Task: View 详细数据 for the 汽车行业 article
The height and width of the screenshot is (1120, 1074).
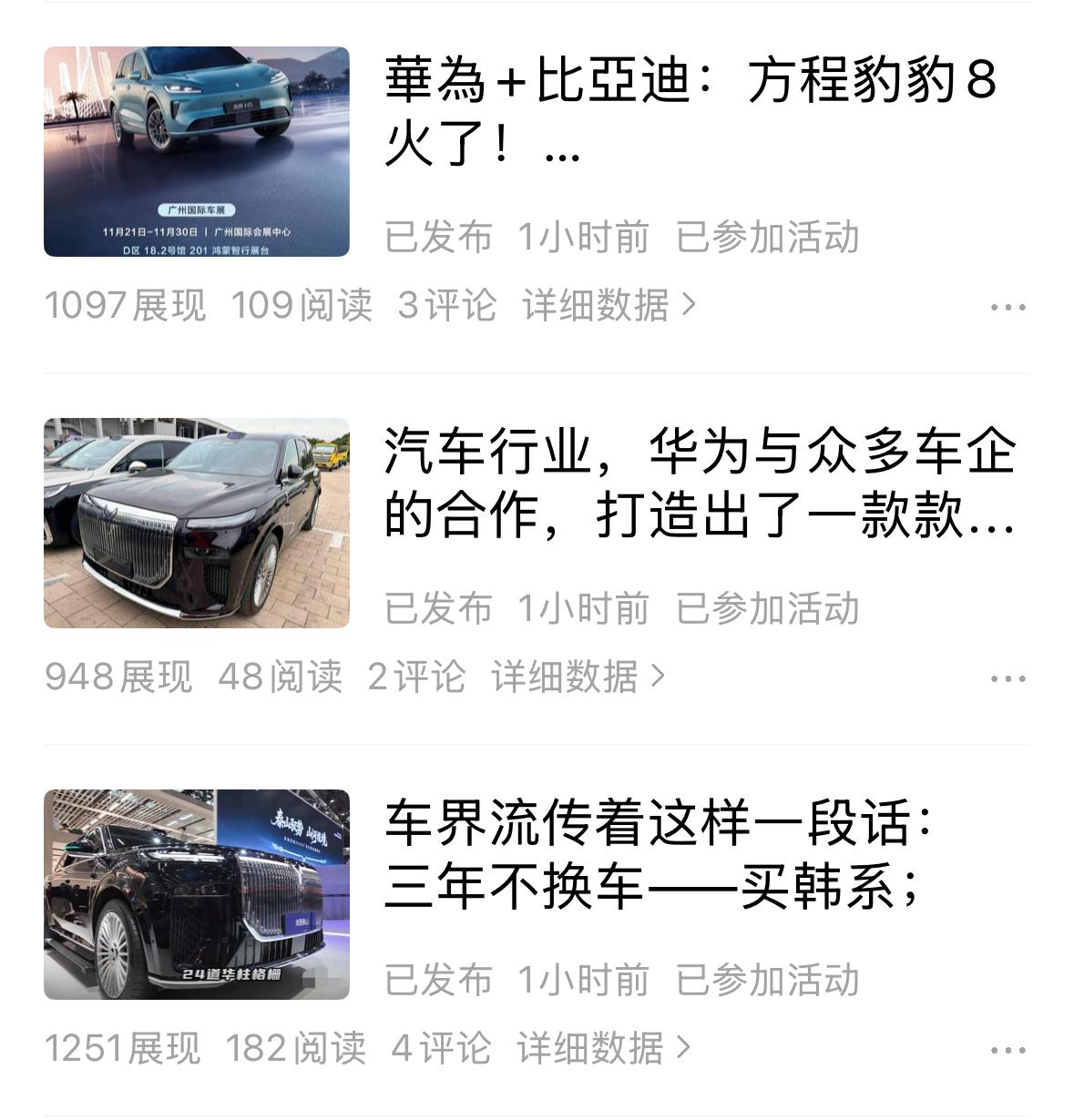Action: point(578,677)
